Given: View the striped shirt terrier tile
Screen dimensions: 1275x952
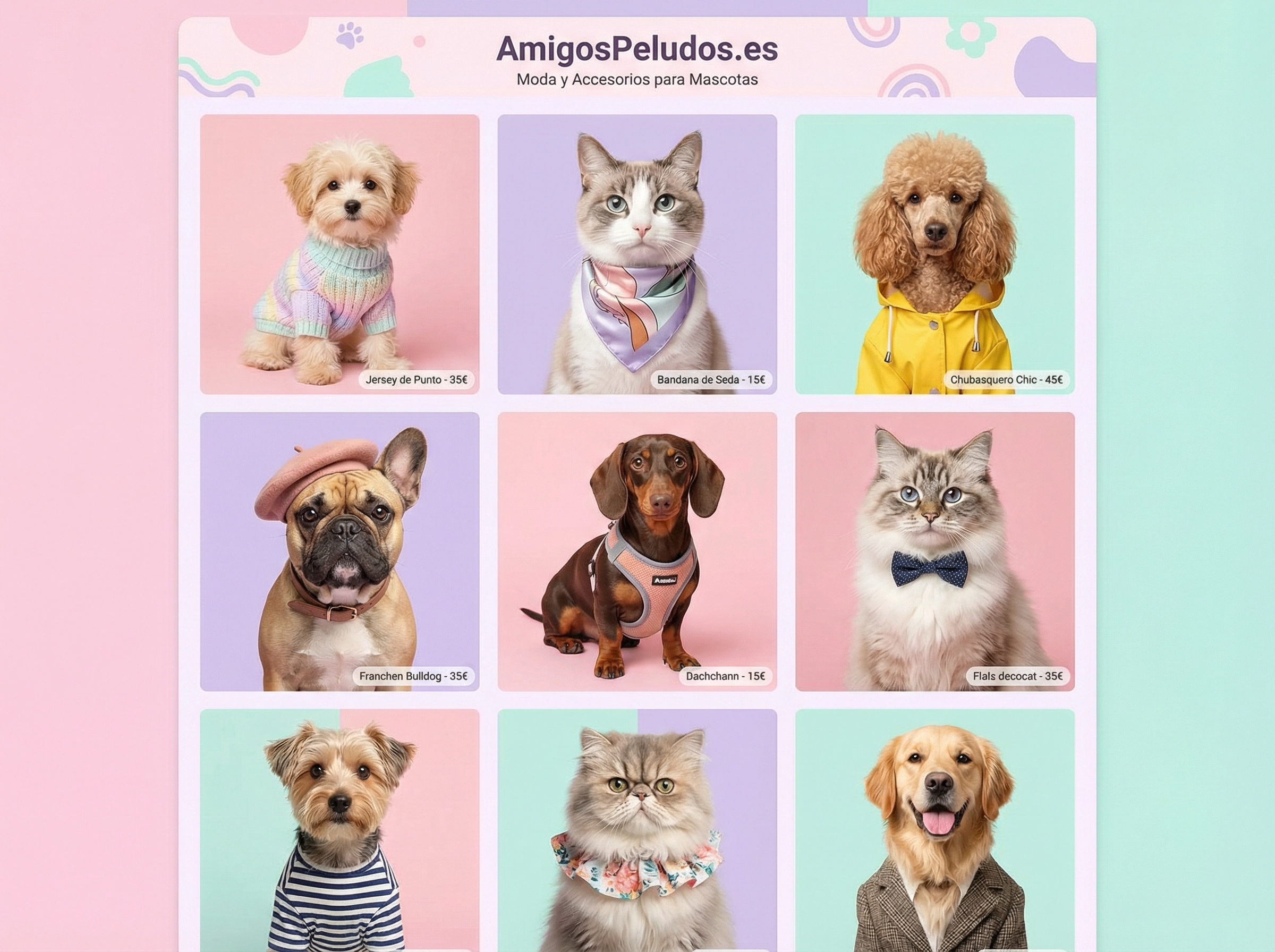Looking at the screenshot, I should pos(339,830).
